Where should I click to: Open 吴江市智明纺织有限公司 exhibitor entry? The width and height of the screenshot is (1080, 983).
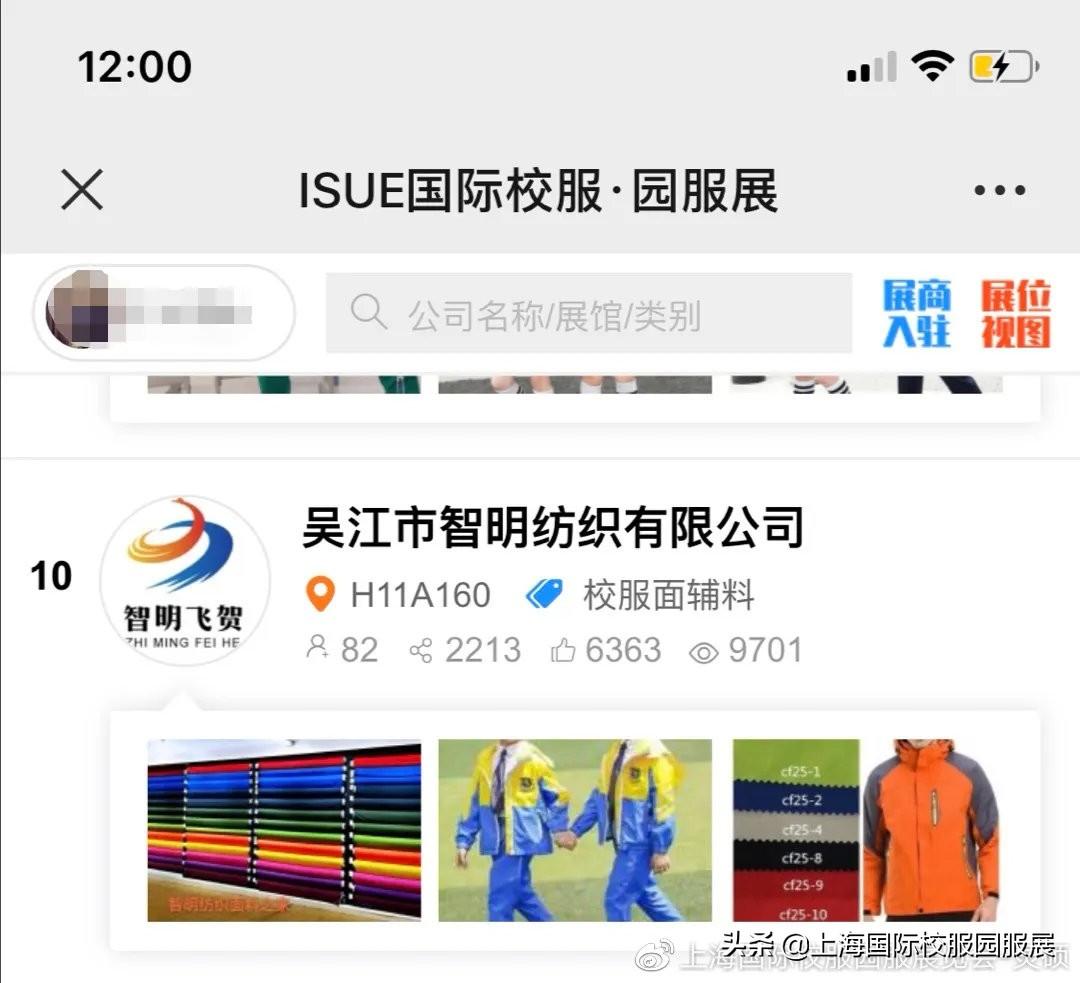click(x=553, y=528)
